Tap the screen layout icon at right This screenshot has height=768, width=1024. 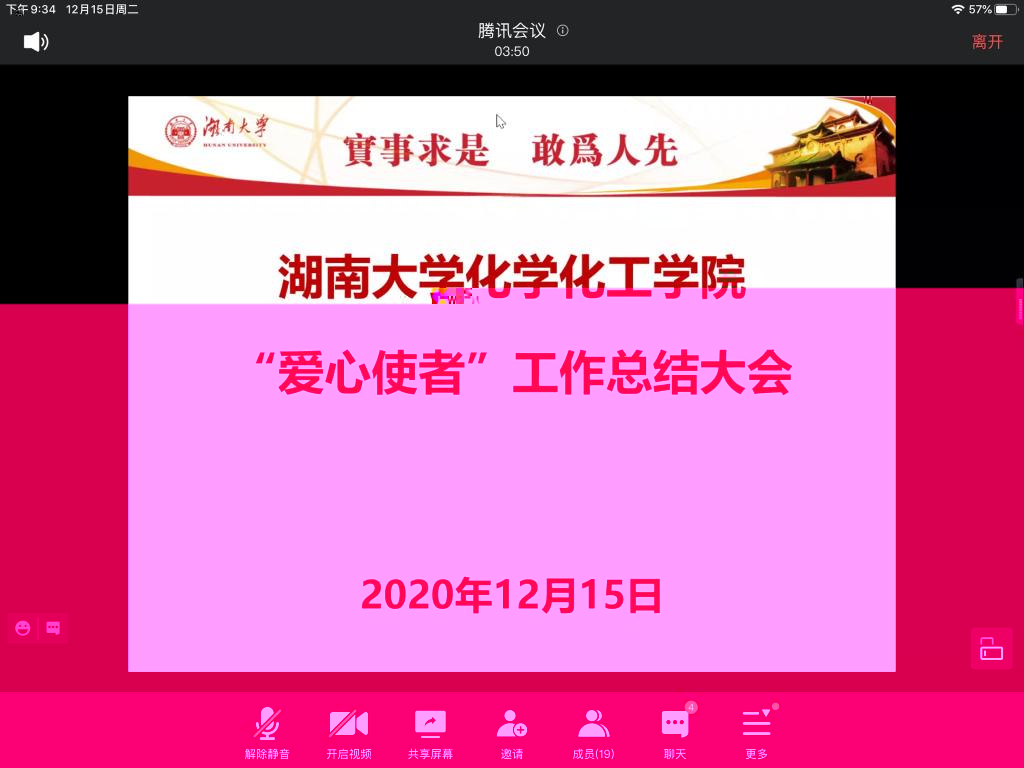pyautogui.click(x=991, y=648)
